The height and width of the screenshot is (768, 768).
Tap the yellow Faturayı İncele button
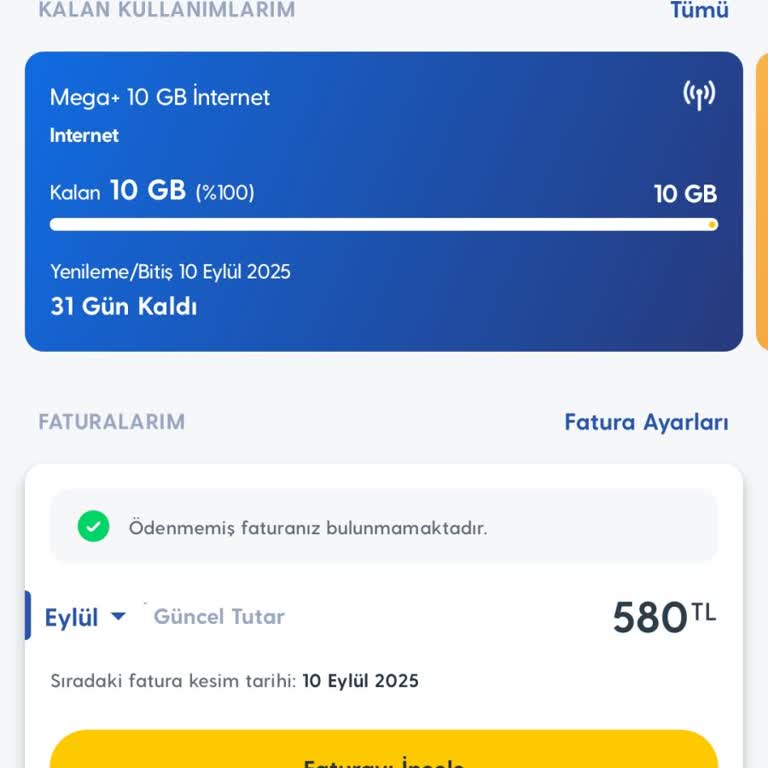coord(384,752)
